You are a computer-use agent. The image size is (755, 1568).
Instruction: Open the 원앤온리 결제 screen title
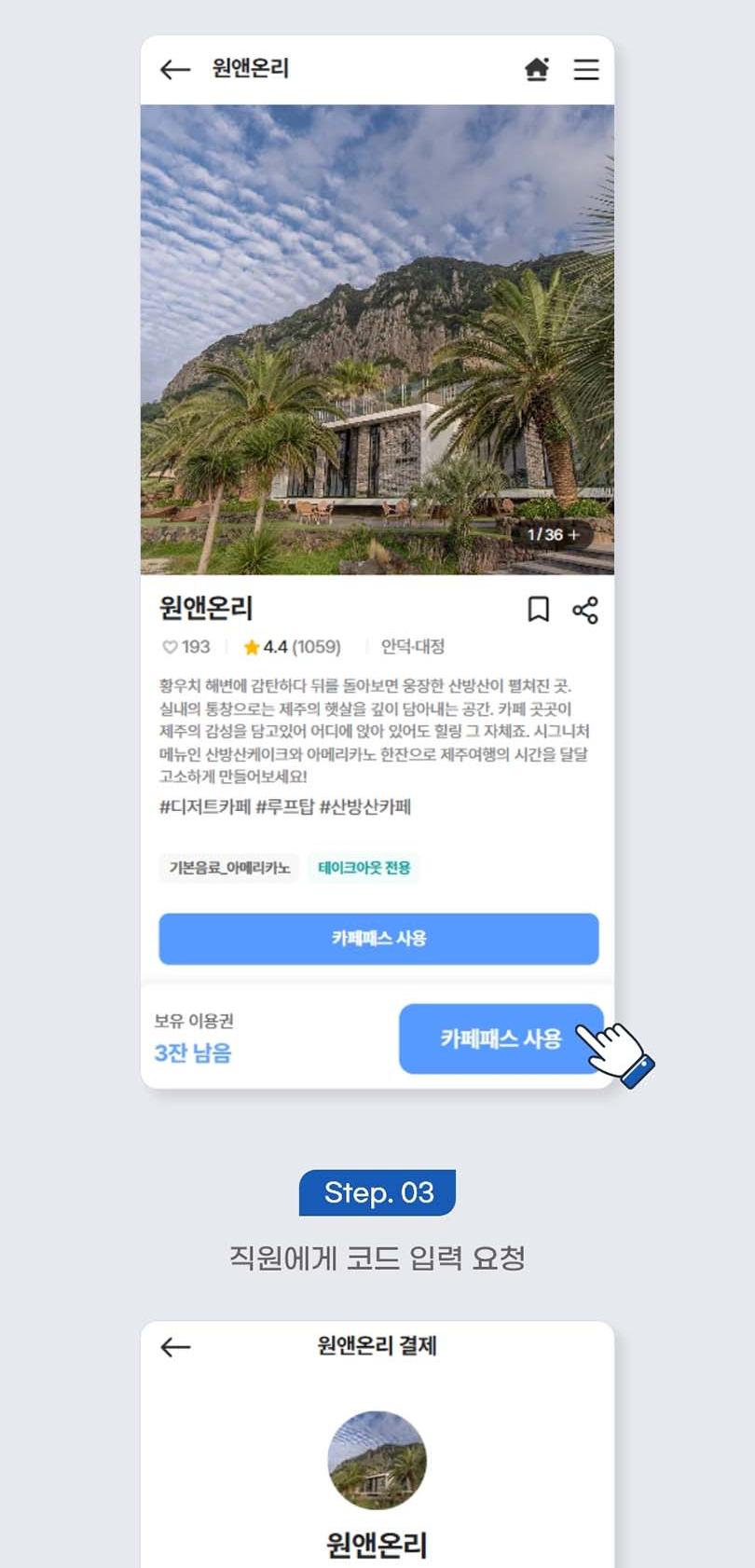377,1345
